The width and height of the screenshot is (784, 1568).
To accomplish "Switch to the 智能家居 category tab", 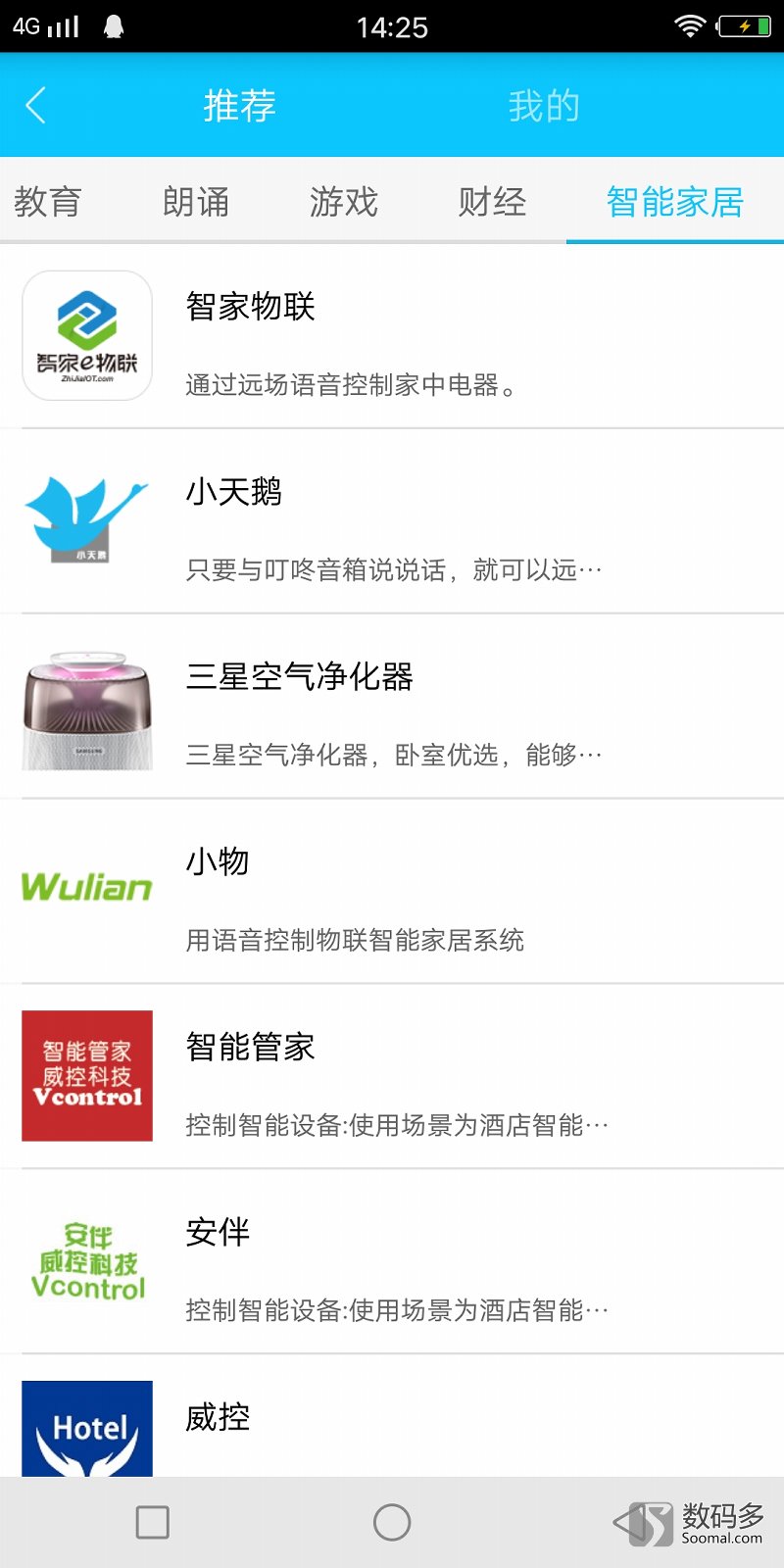I will (x=672, y=202).
